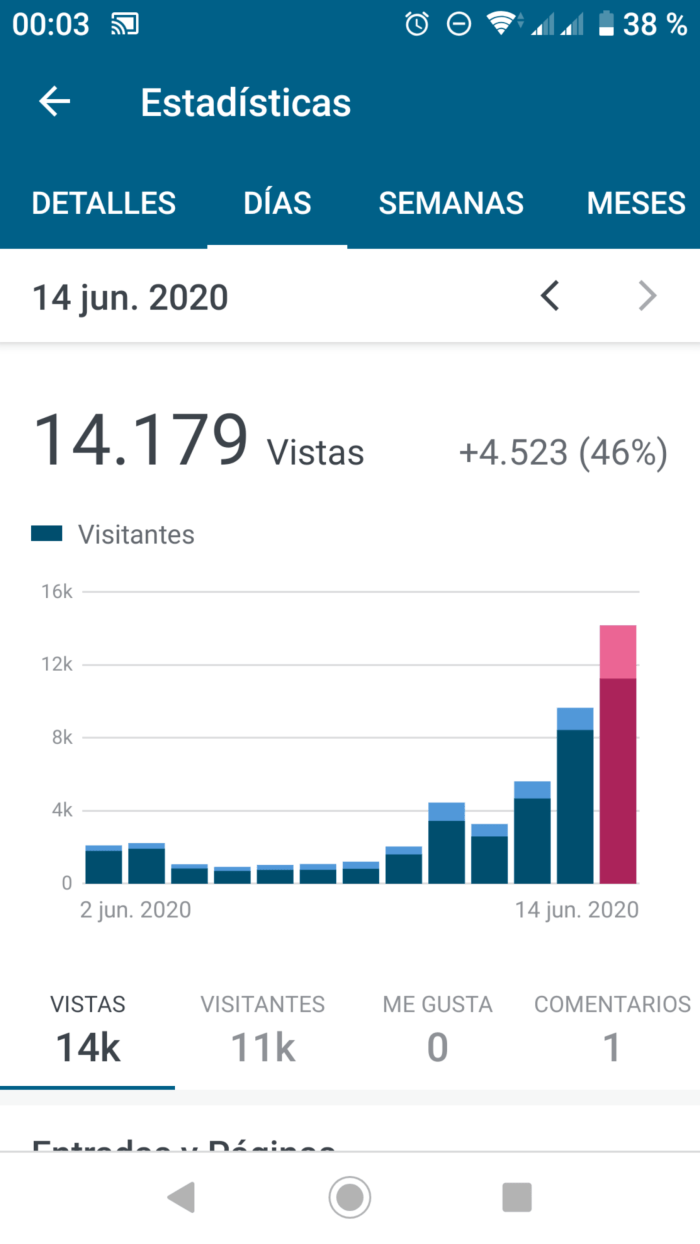Image resolution: width=700 pixels, height=1244 pixels.
Task: Open the SEMANAS tab
Action: [451, 203]
